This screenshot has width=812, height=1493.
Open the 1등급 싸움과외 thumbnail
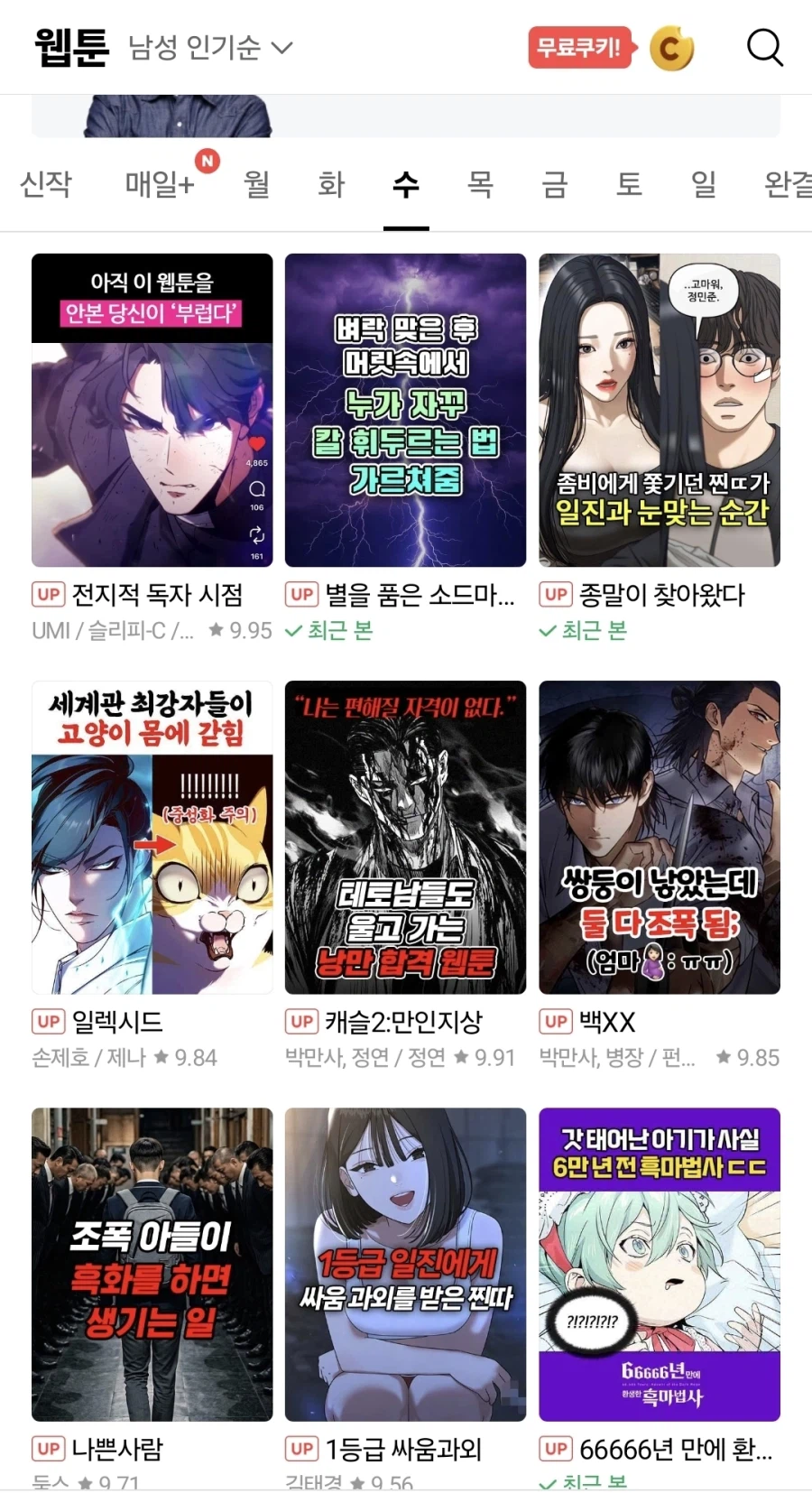pos(404,1262)
